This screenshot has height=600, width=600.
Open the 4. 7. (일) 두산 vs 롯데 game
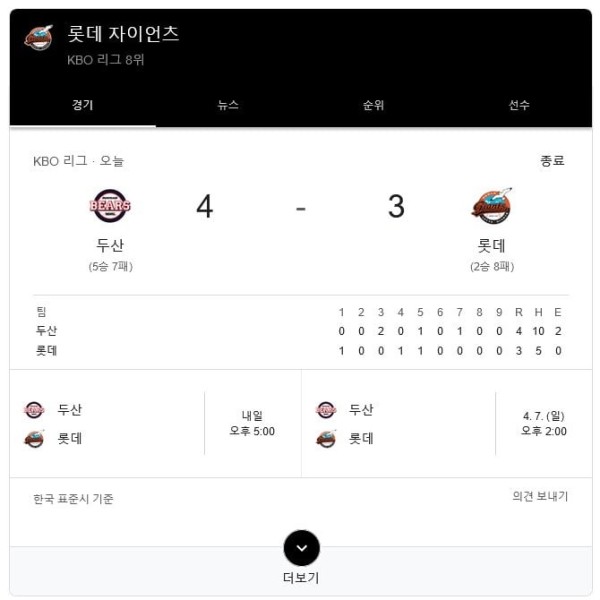[x=446, y=423]
